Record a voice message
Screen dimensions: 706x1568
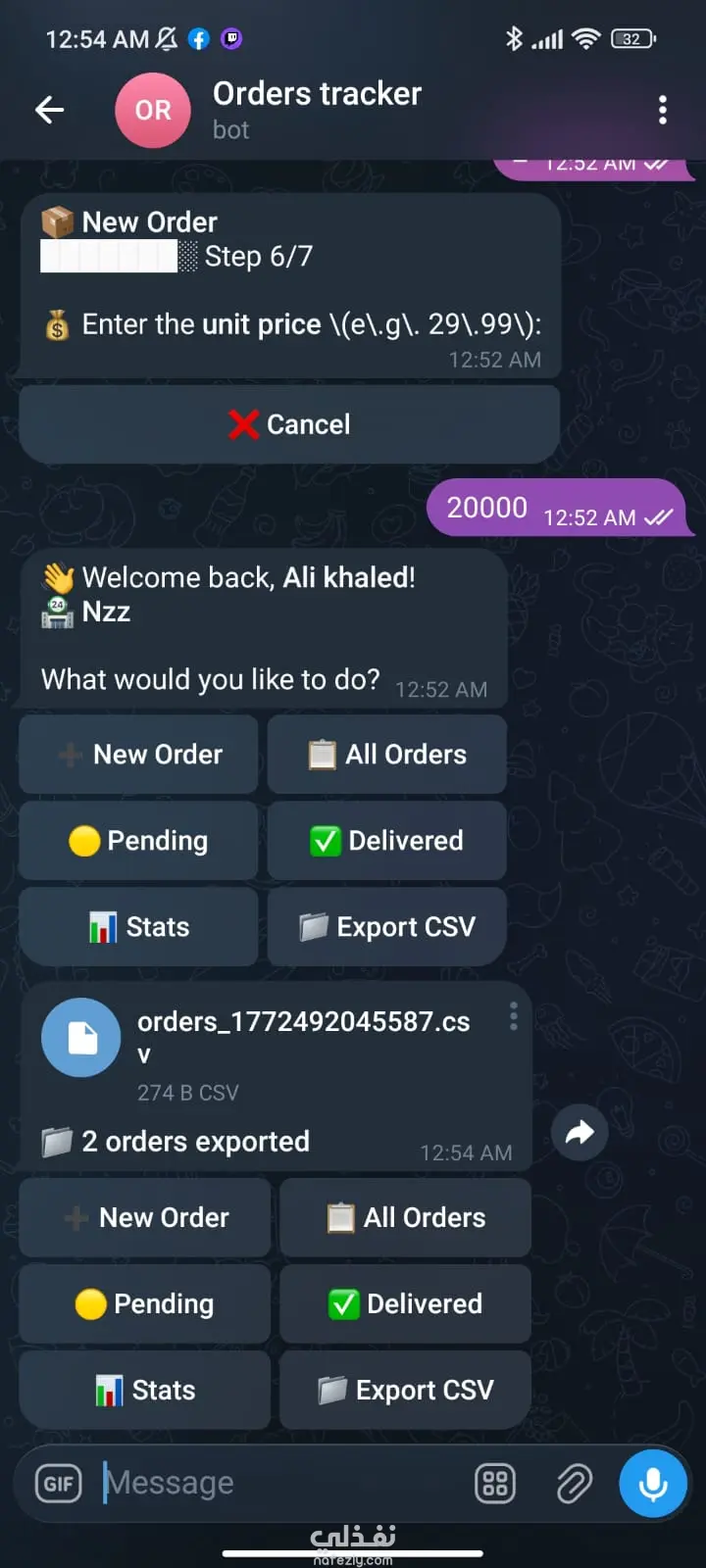tap(653, 1484)
